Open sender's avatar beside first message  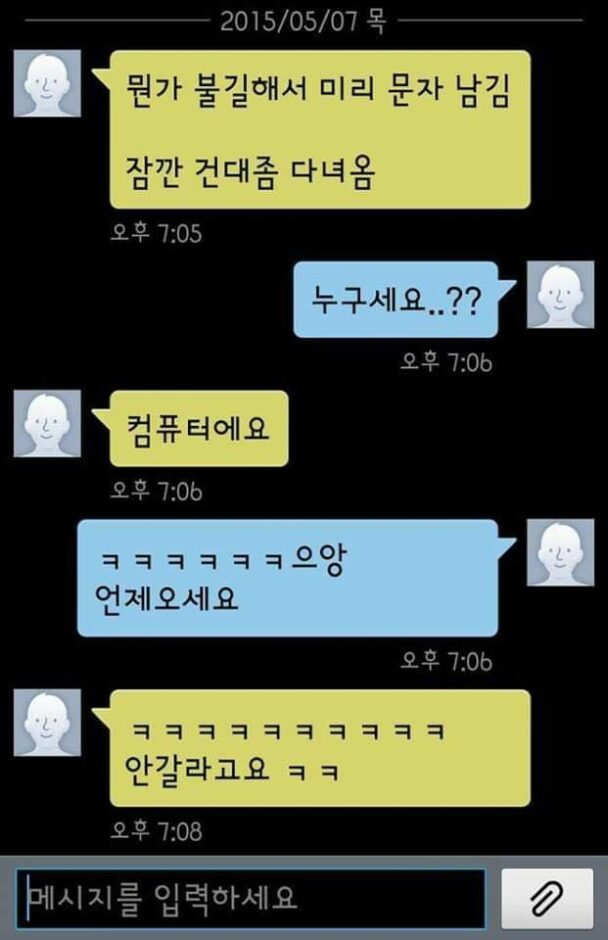pyautogui.click(x=46, y=83)
